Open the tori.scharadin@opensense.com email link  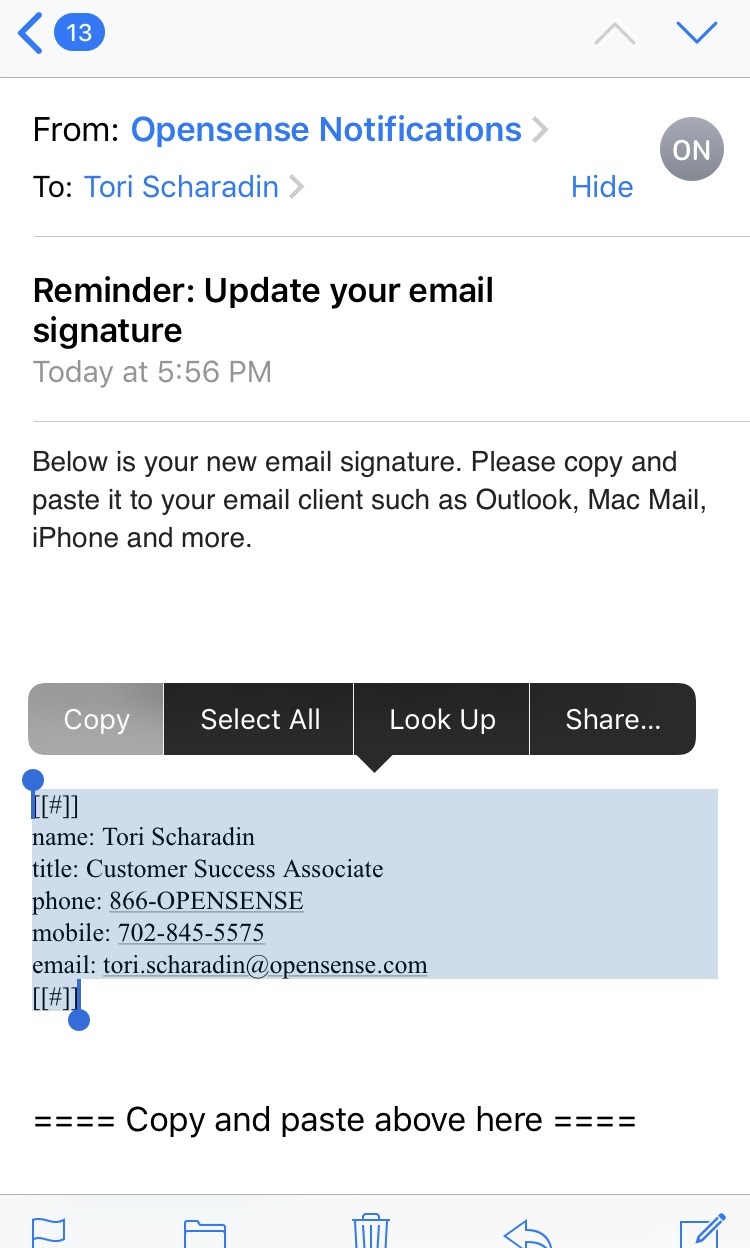(265, 965)
